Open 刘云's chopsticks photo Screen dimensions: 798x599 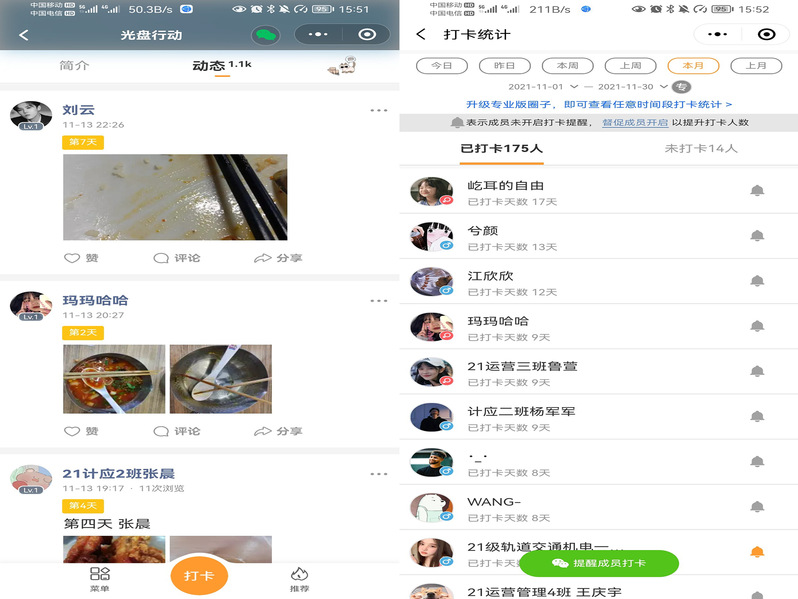click(175, 197)
